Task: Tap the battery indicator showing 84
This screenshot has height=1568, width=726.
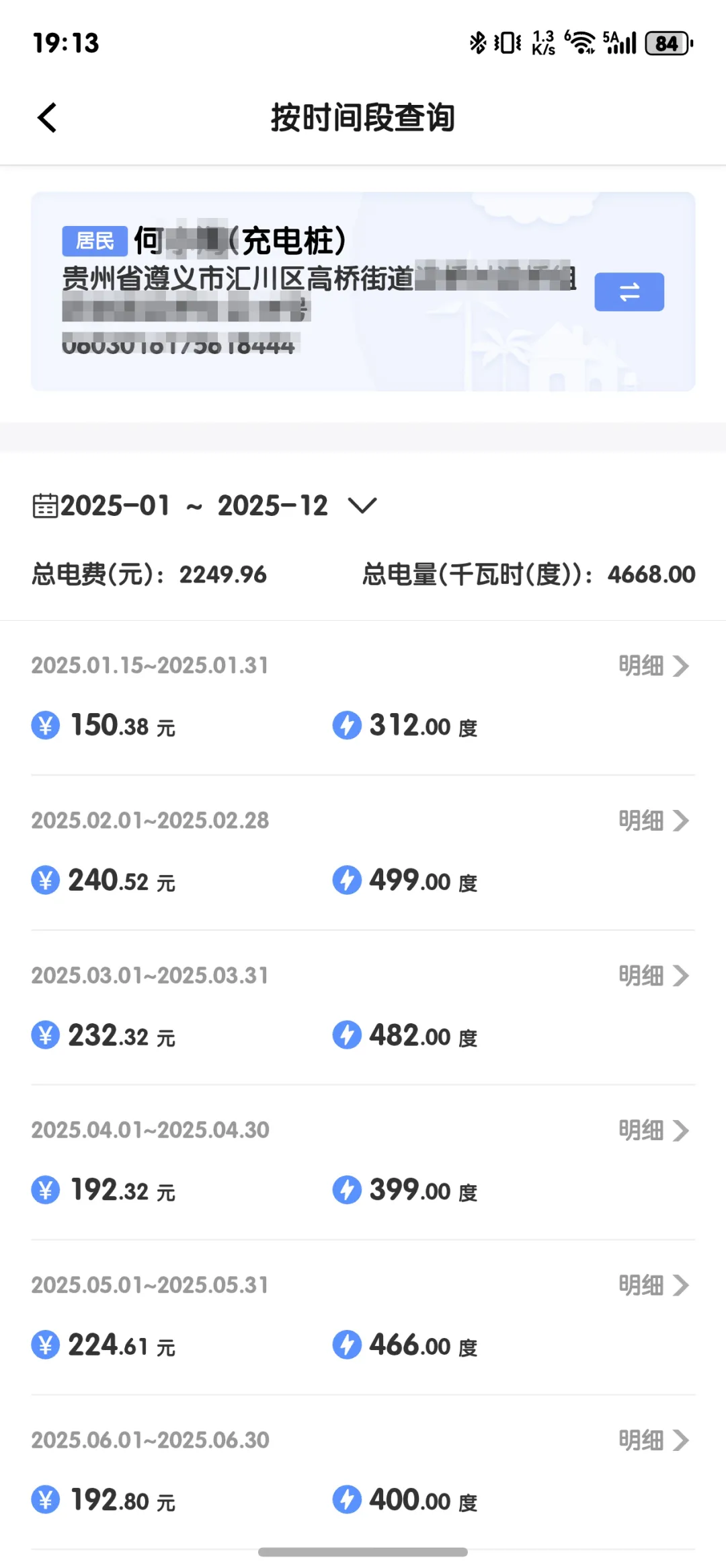Action: tap(666, 43)
